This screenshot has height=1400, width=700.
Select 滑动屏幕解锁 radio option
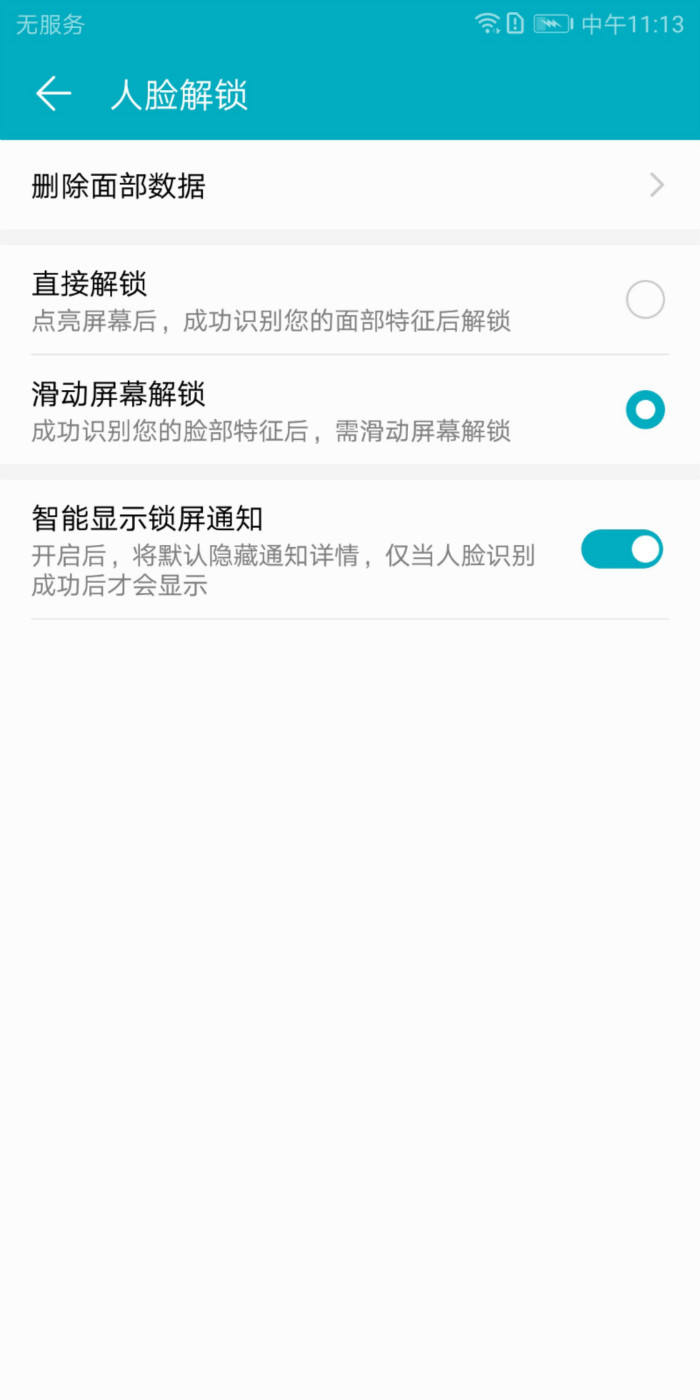tap(645, 410)
